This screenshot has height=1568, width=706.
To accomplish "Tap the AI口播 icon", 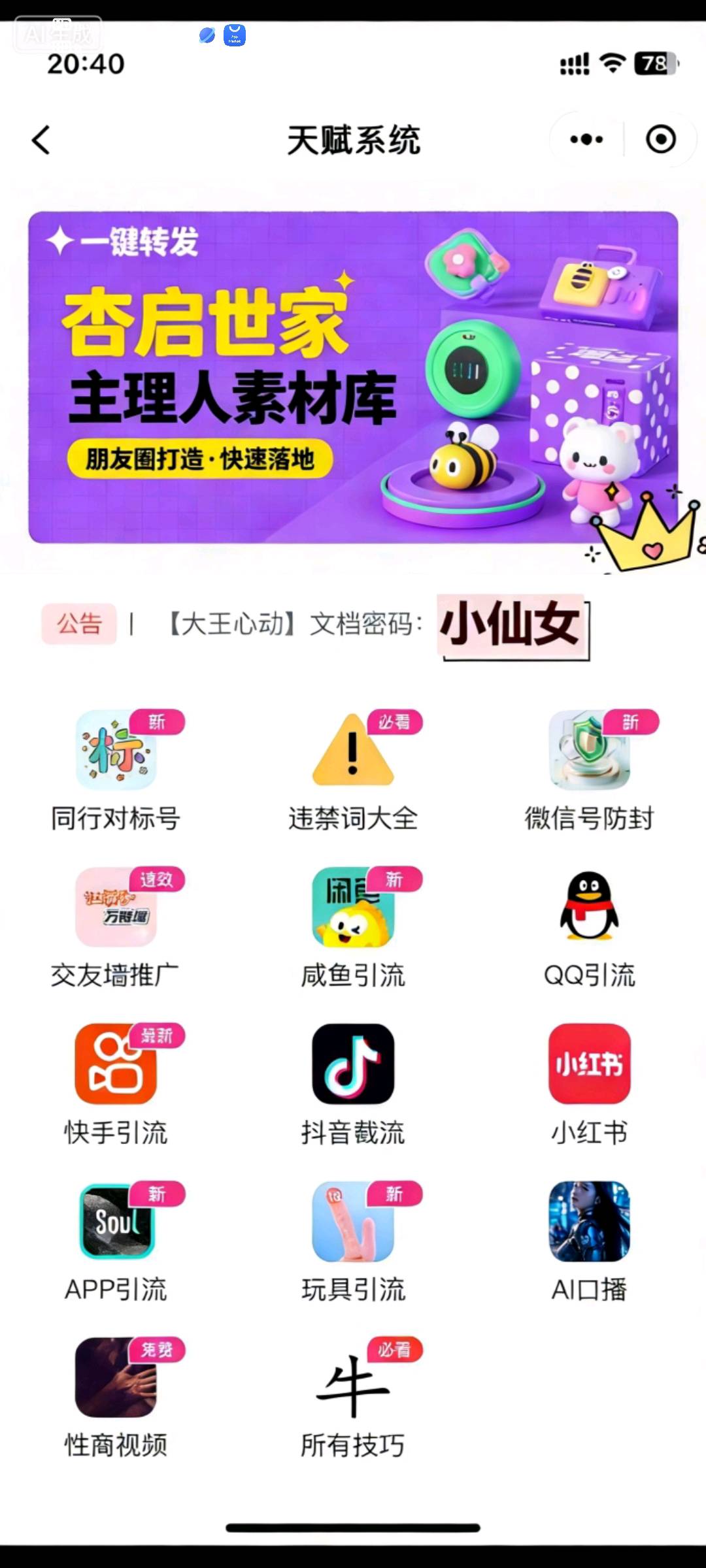I will click(588, 1222).
